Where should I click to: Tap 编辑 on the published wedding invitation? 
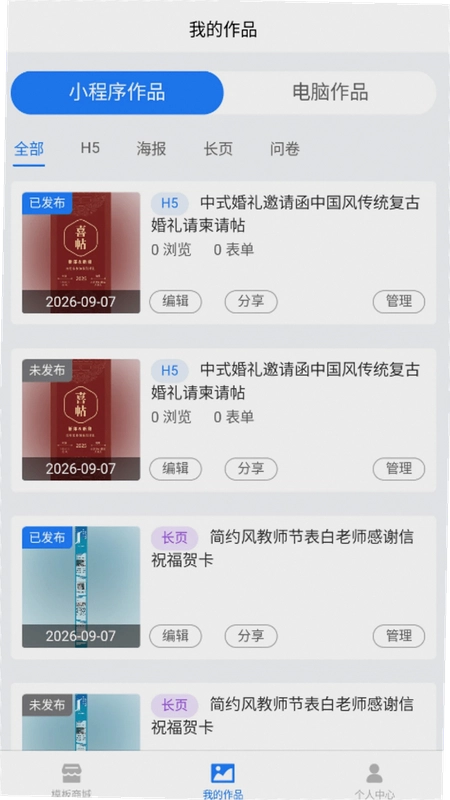tap(176, 302)
